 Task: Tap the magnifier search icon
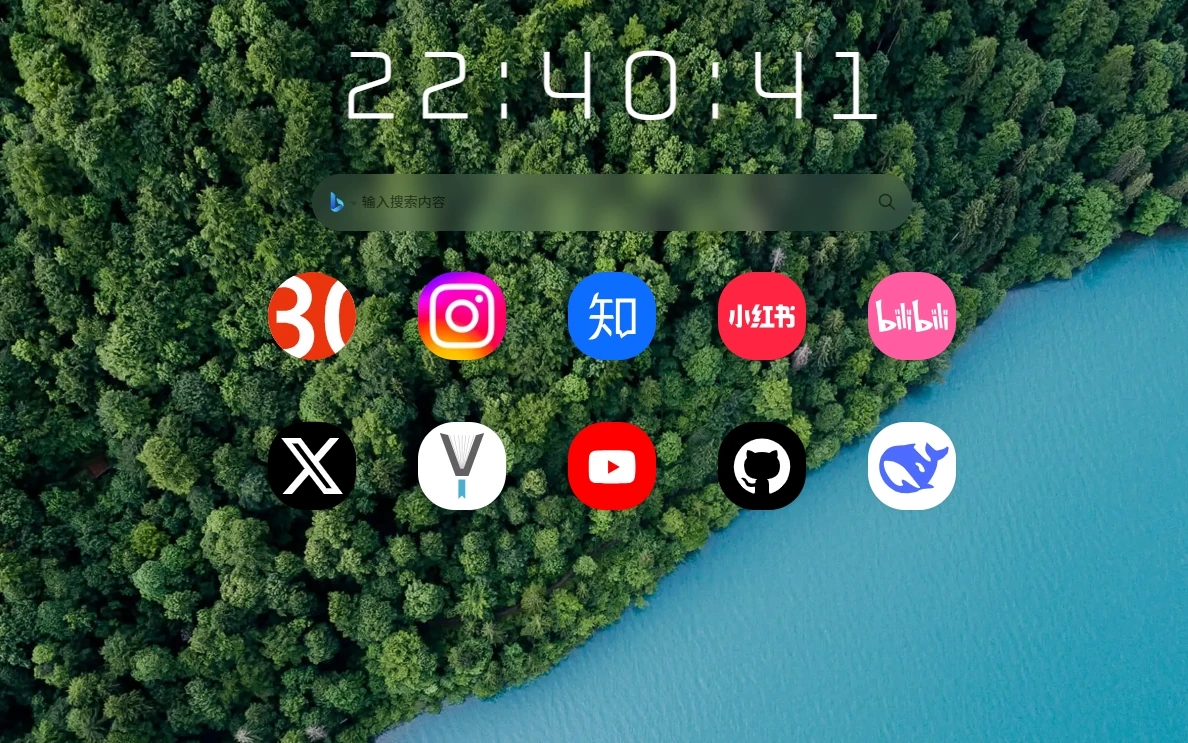pyautogui.click(x=886, y=202)
